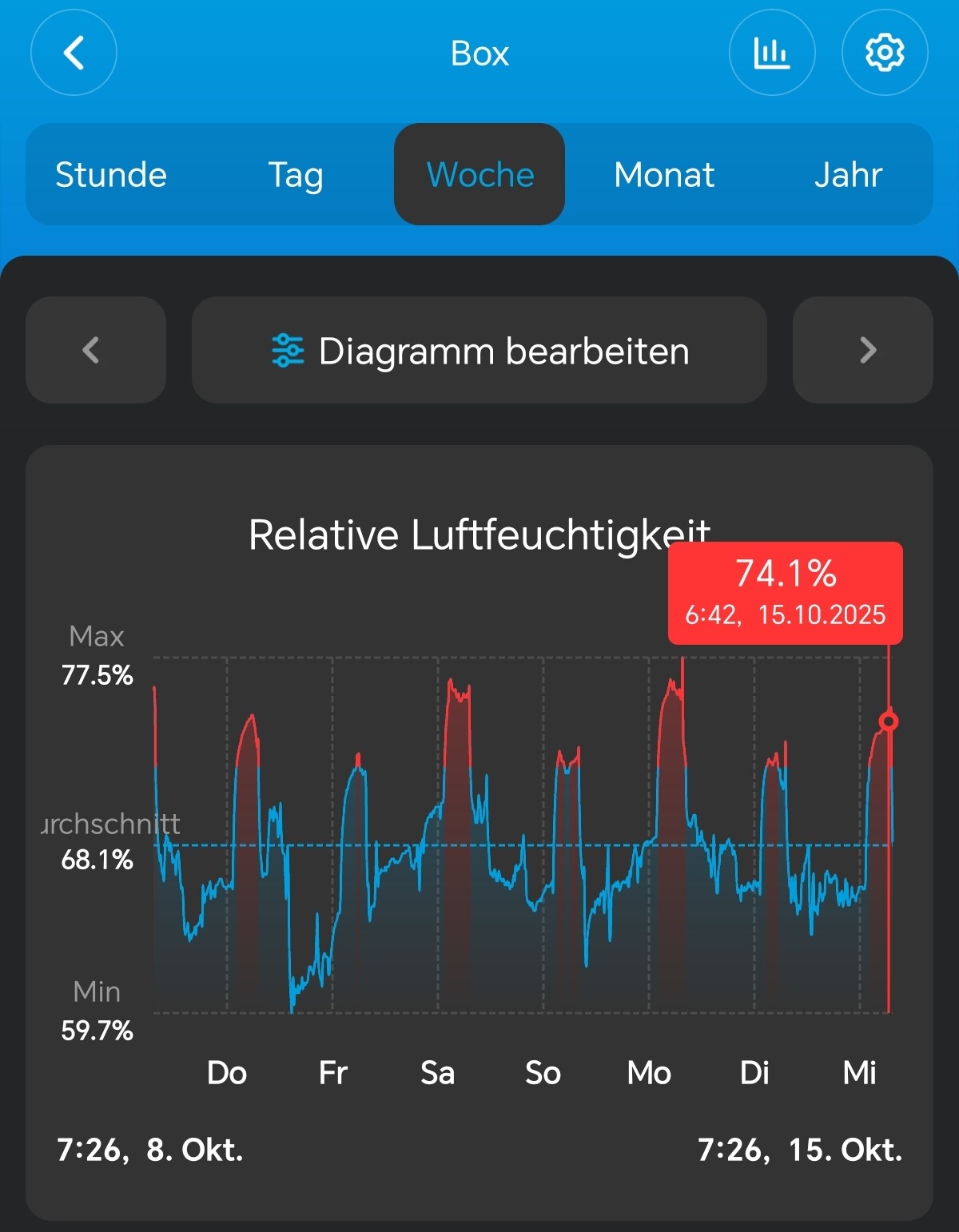
Task: Go back from the Box screen
Action: (74, 53)
